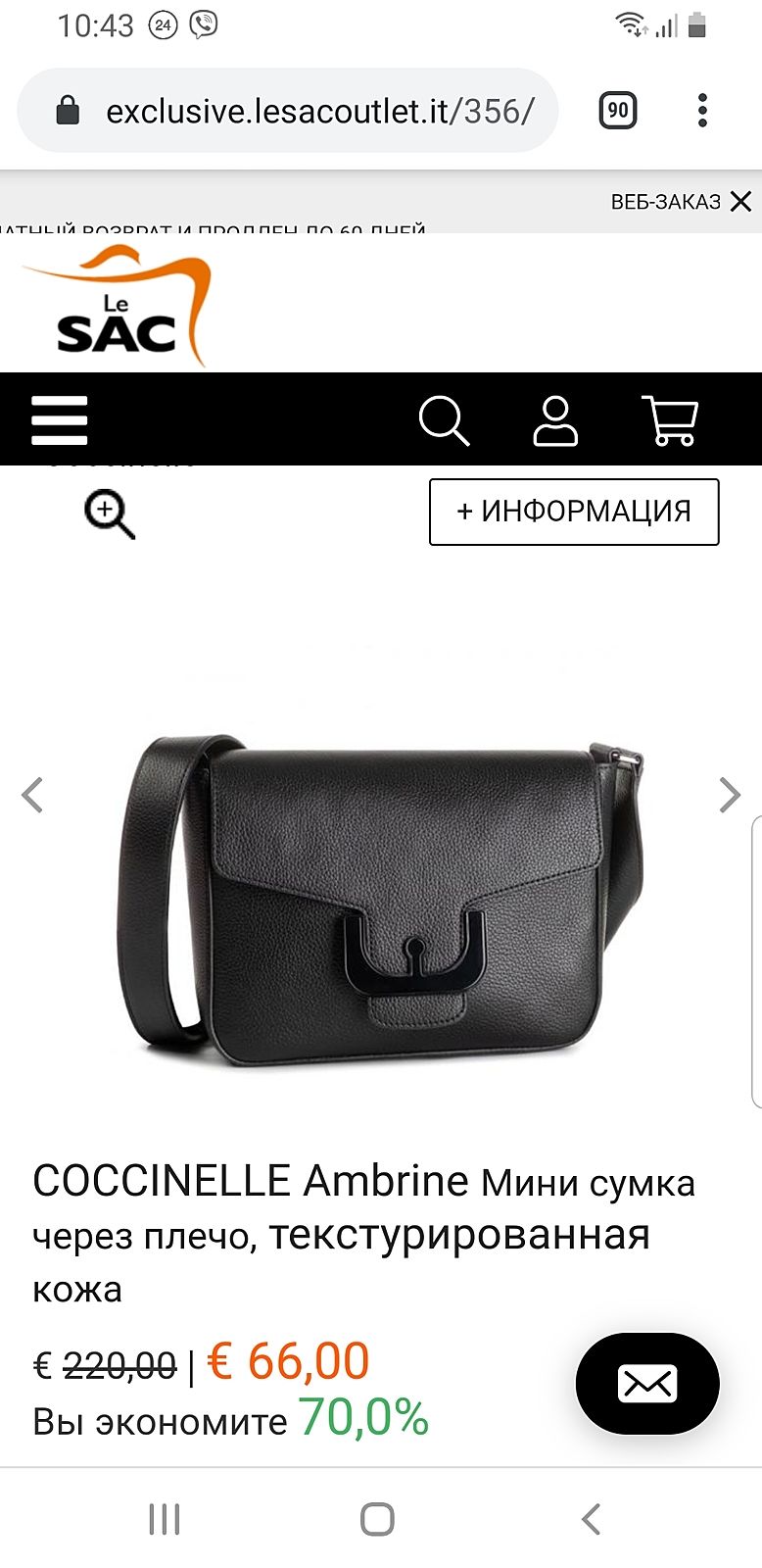Tap the + ИНФОРМАЦИЯ button
Screen dimensions: 762x1568
point(574,512)
